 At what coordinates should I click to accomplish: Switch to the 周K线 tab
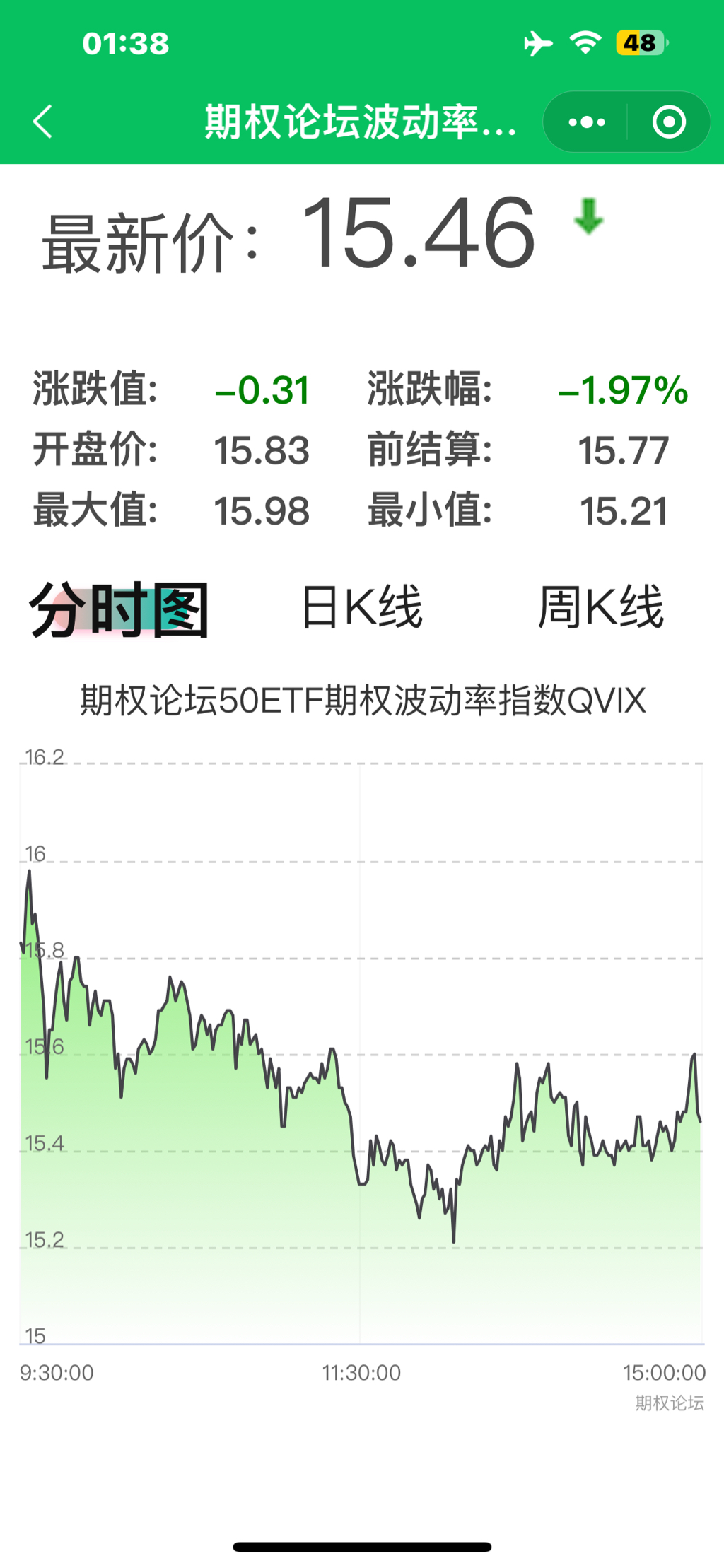(601, 607)
